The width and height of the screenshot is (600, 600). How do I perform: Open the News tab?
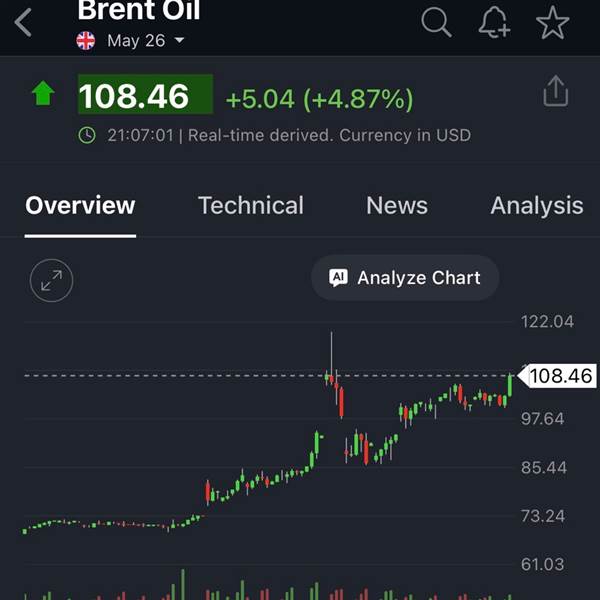[397, 206]
